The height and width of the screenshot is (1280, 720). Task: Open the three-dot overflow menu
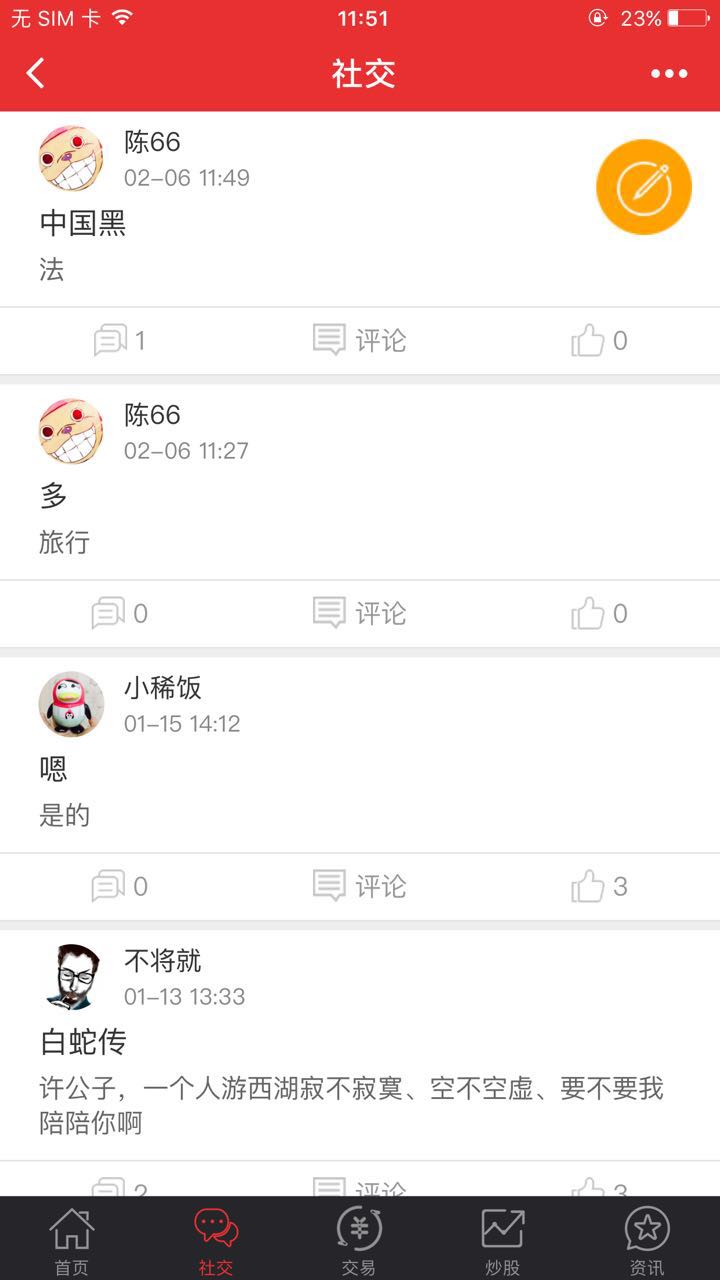669,73
